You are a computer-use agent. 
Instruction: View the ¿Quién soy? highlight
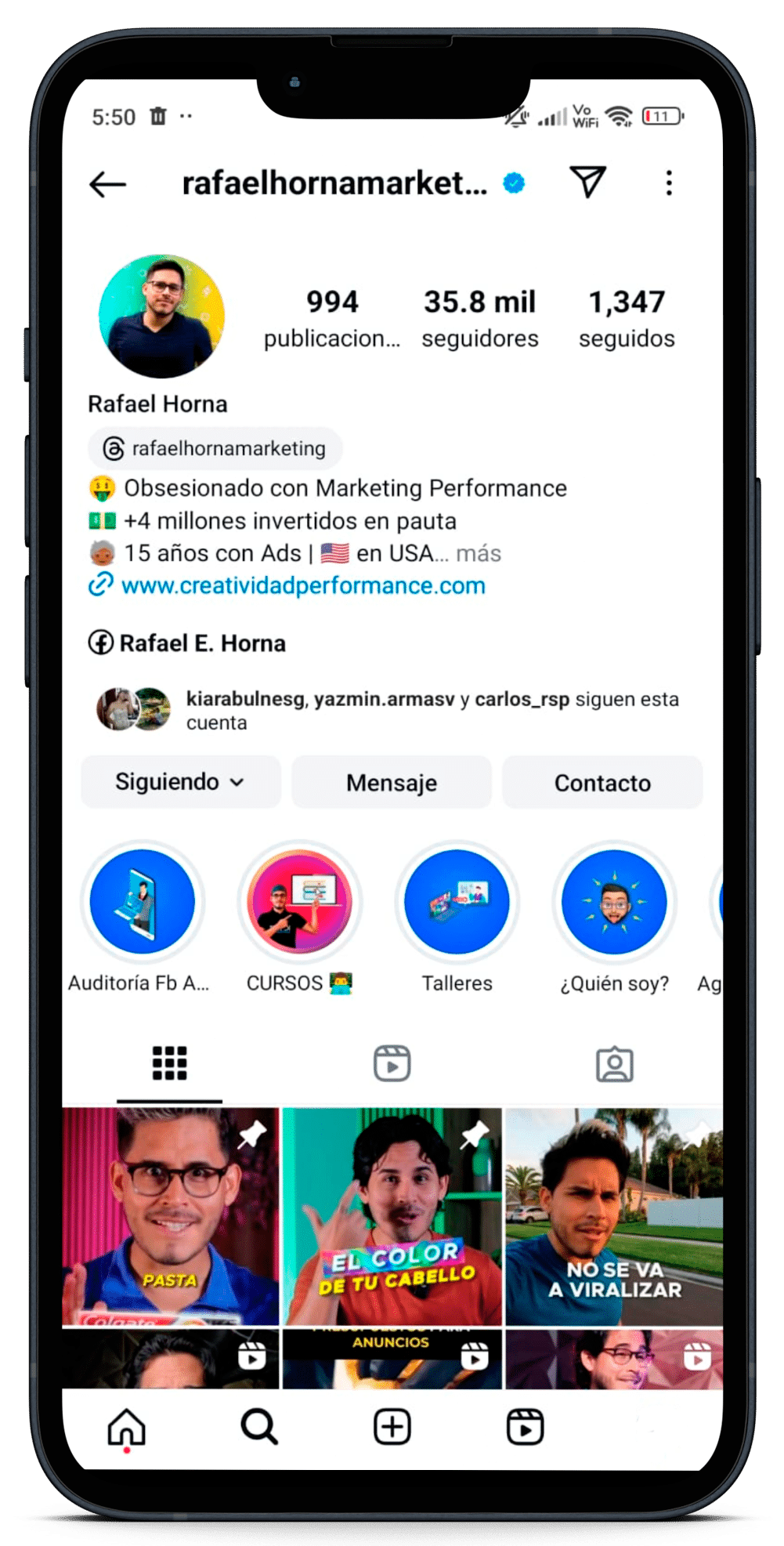point(614,902)
